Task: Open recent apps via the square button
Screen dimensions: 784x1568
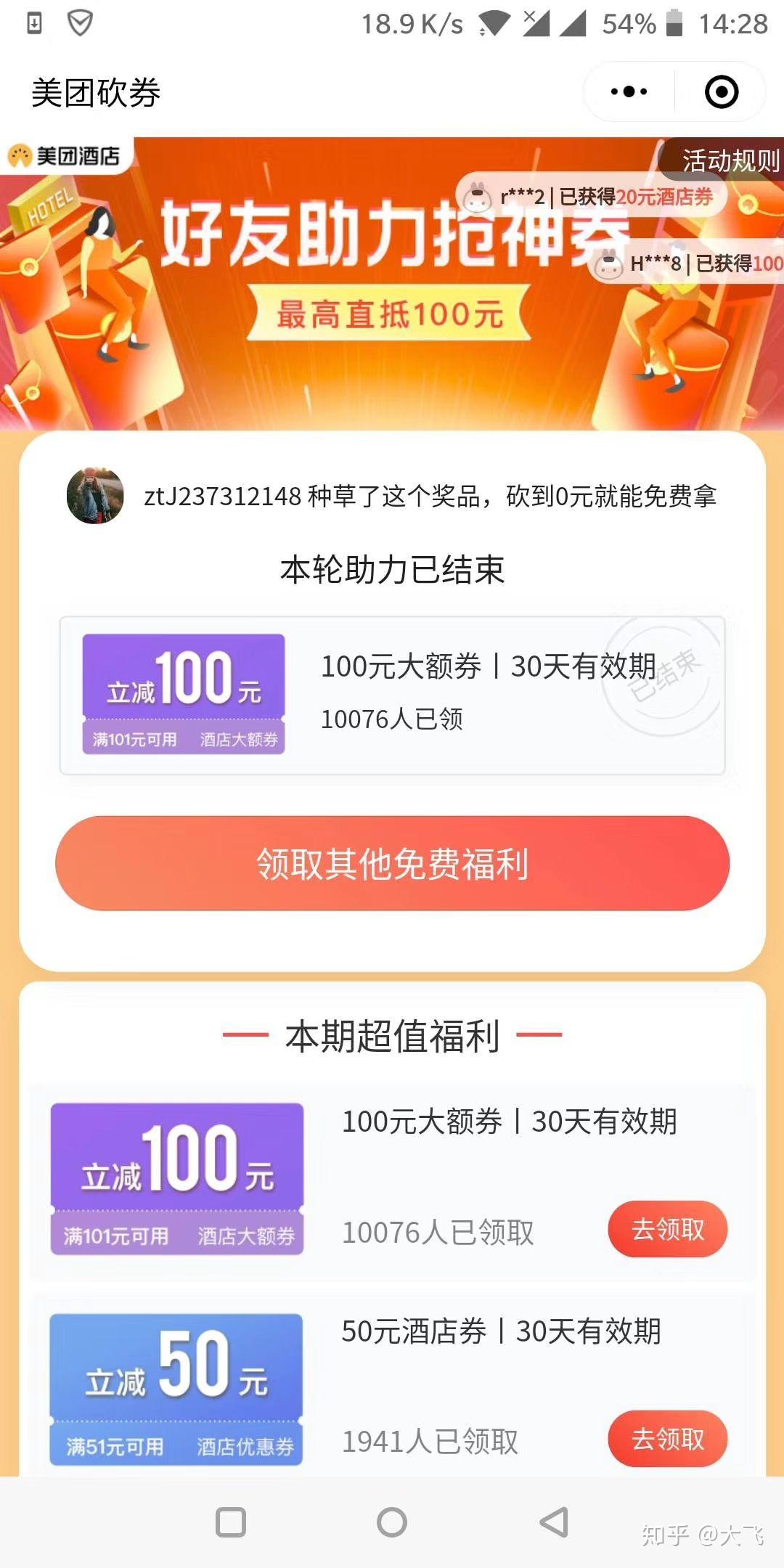Action: (231, 1522)
